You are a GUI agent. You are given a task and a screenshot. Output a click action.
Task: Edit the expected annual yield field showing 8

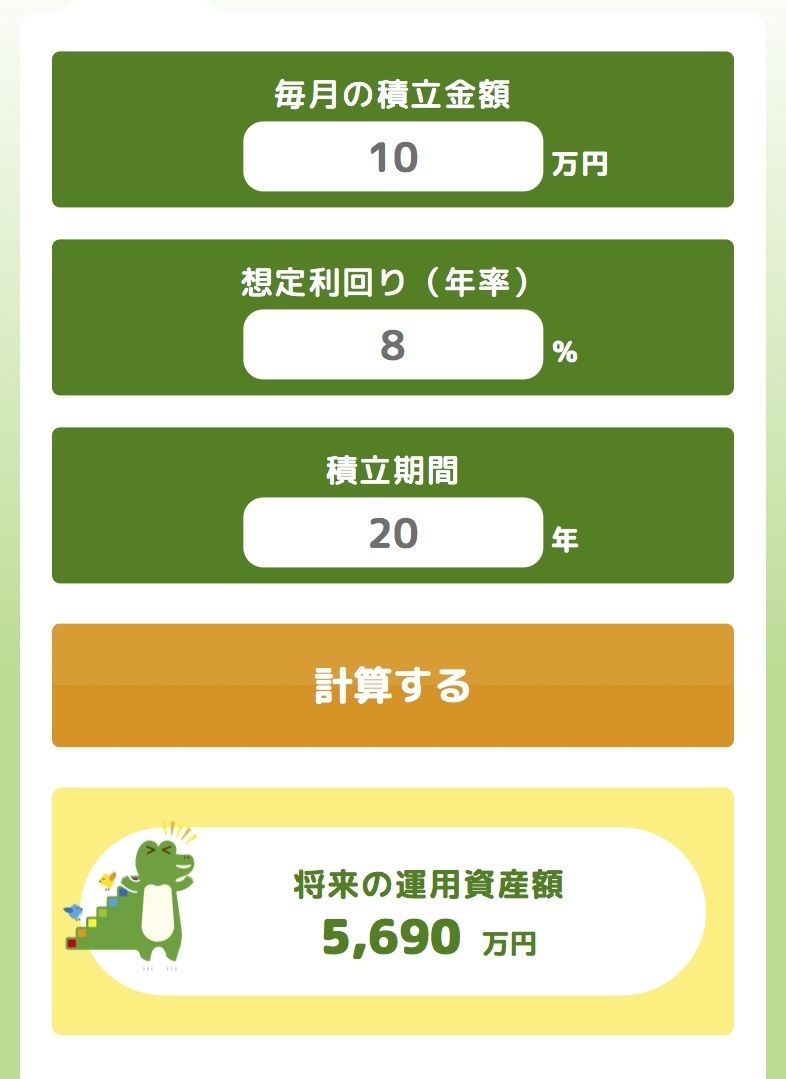point(392,345)
